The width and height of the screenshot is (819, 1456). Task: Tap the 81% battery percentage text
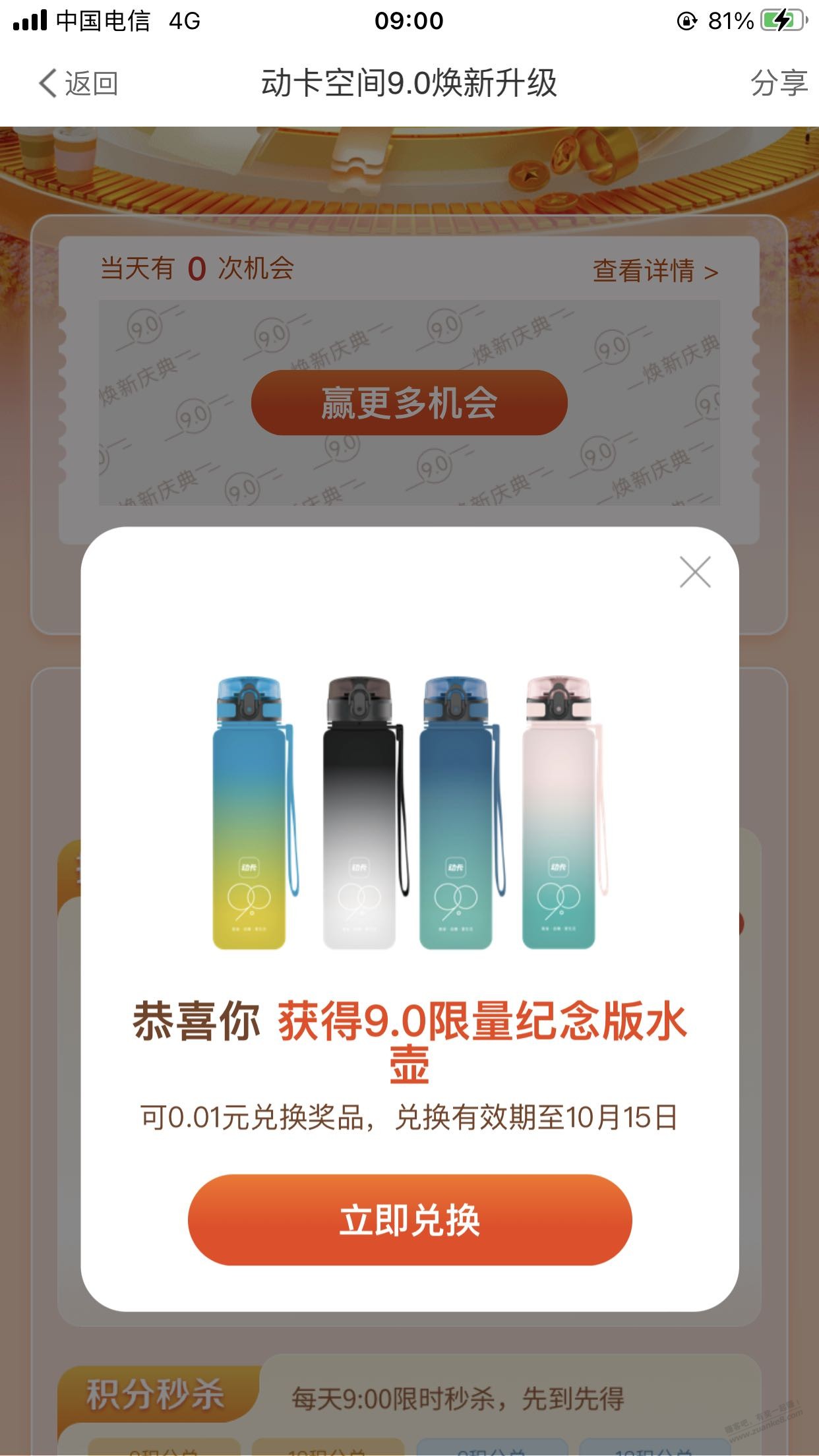pyautogui.click(x=729, y=20)
